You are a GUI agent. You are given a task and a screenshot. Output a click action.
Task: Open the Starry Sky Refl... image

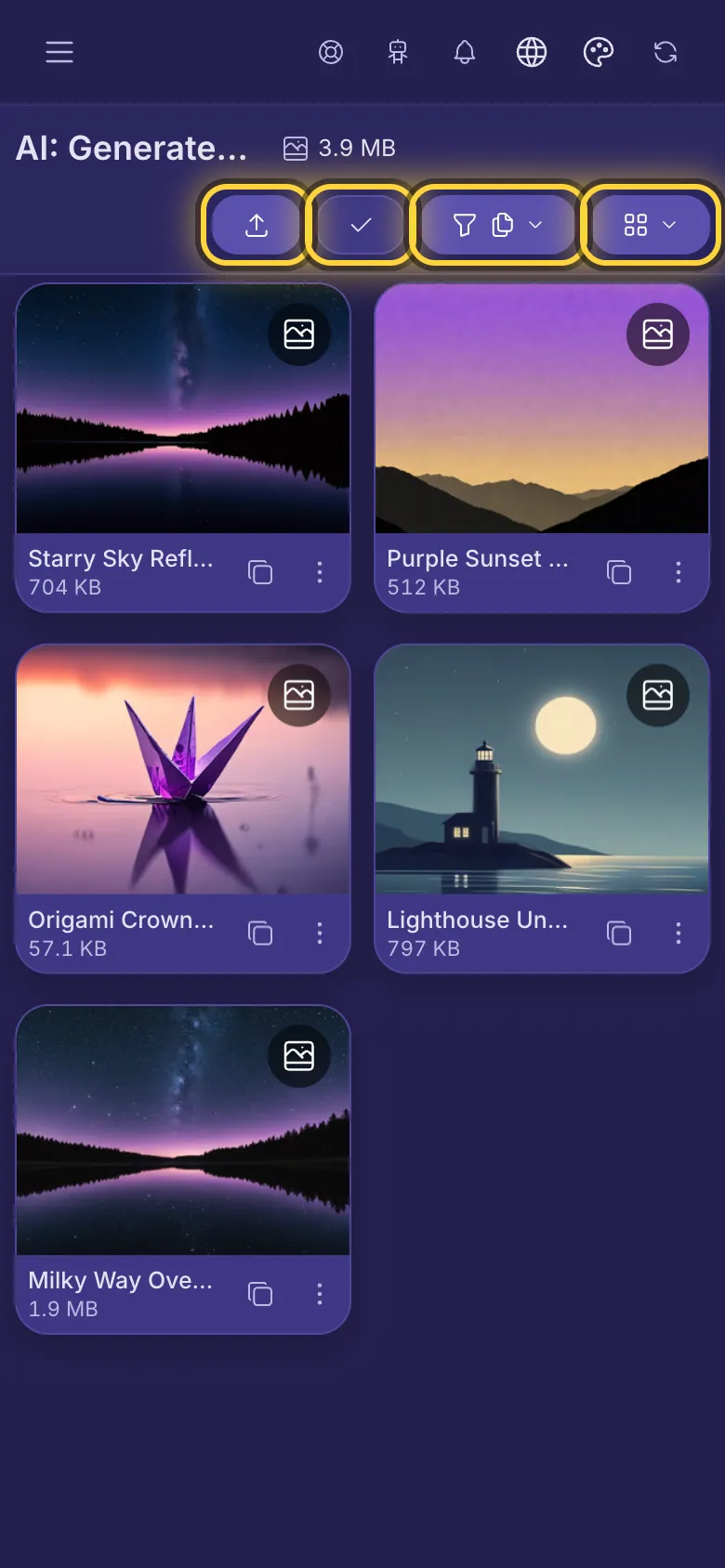183,409
